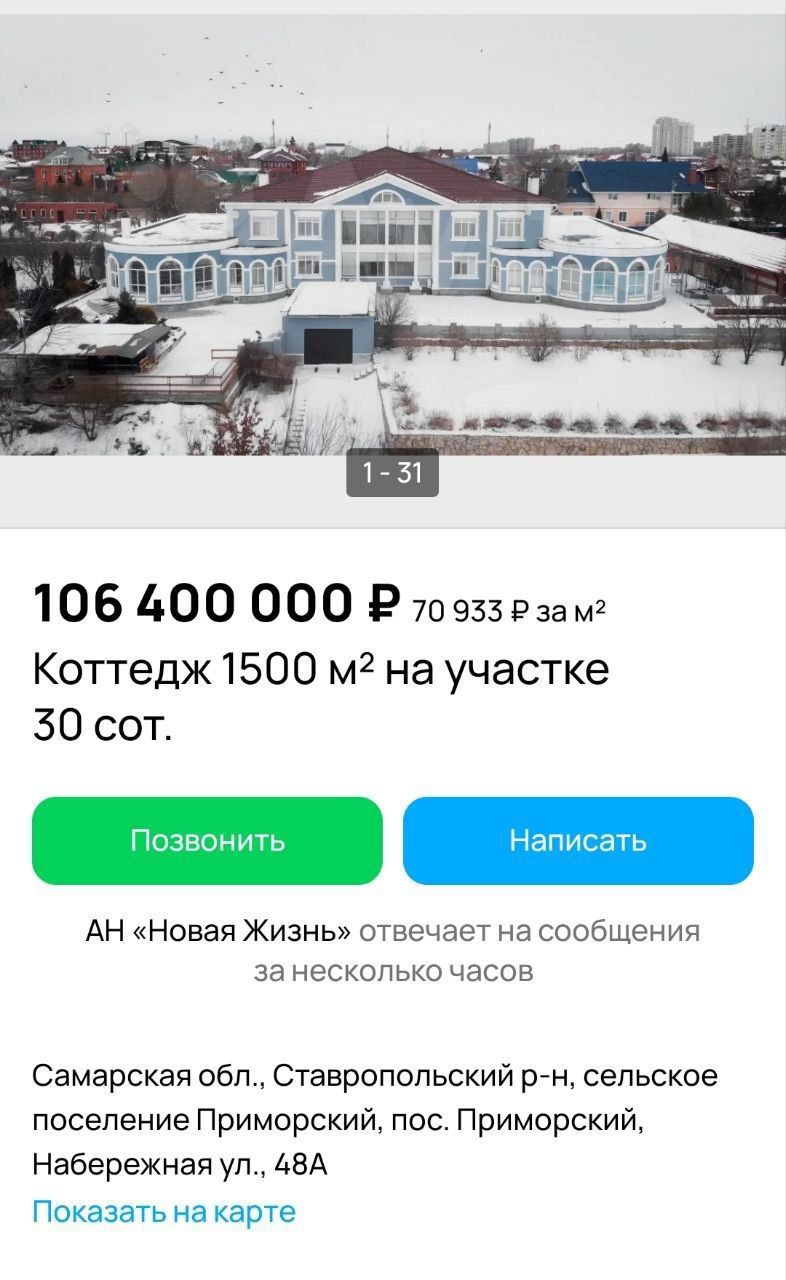Message the seller via Написать
Viewport: 786px width, 1280px height.
pyautogui.click(x=578, y=840)
